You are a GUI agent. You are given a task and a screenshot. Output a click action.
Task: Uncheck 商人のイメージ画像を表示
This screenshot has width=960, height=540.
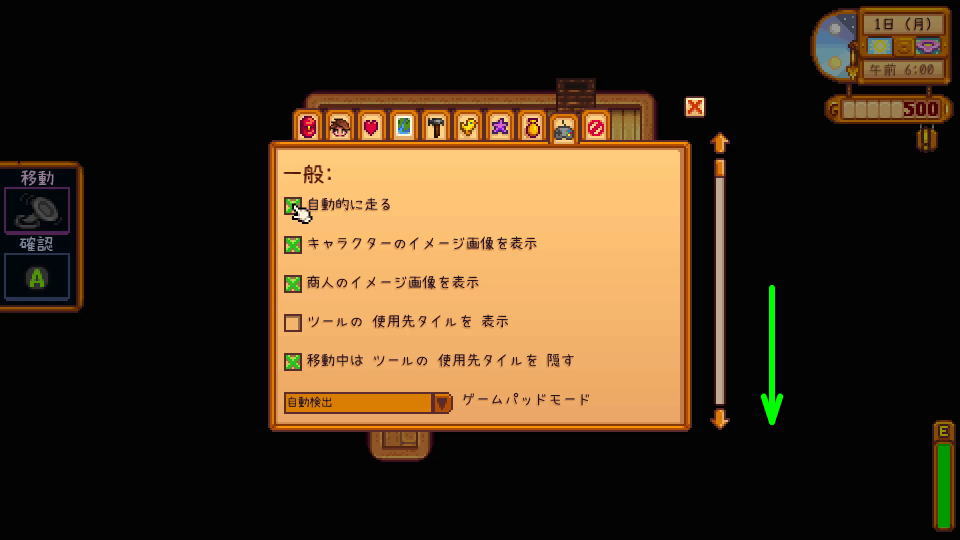point(293,283)
